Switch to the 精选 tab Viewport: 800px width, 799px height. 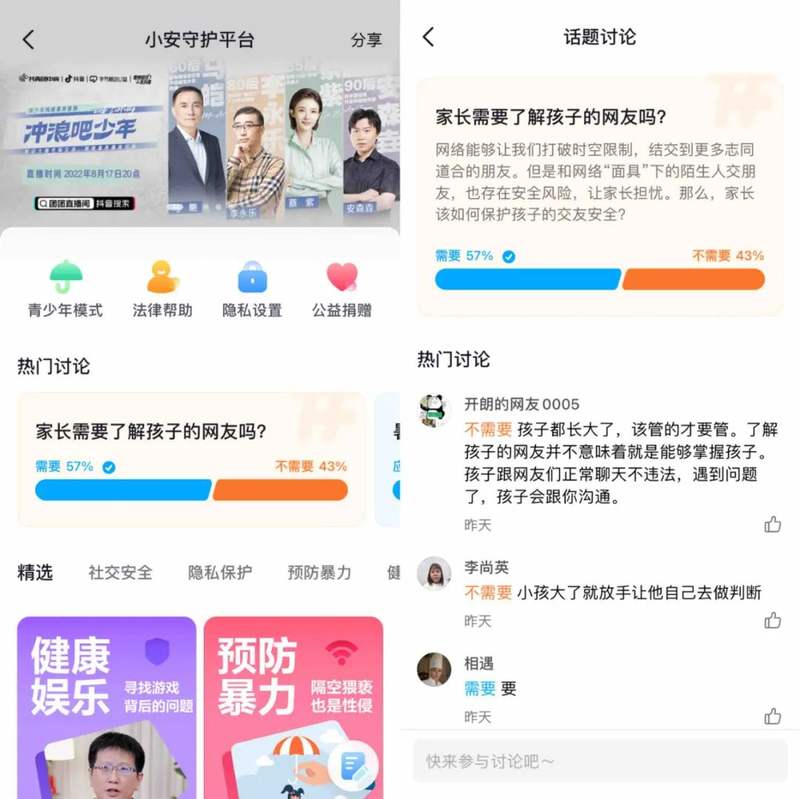35,573
